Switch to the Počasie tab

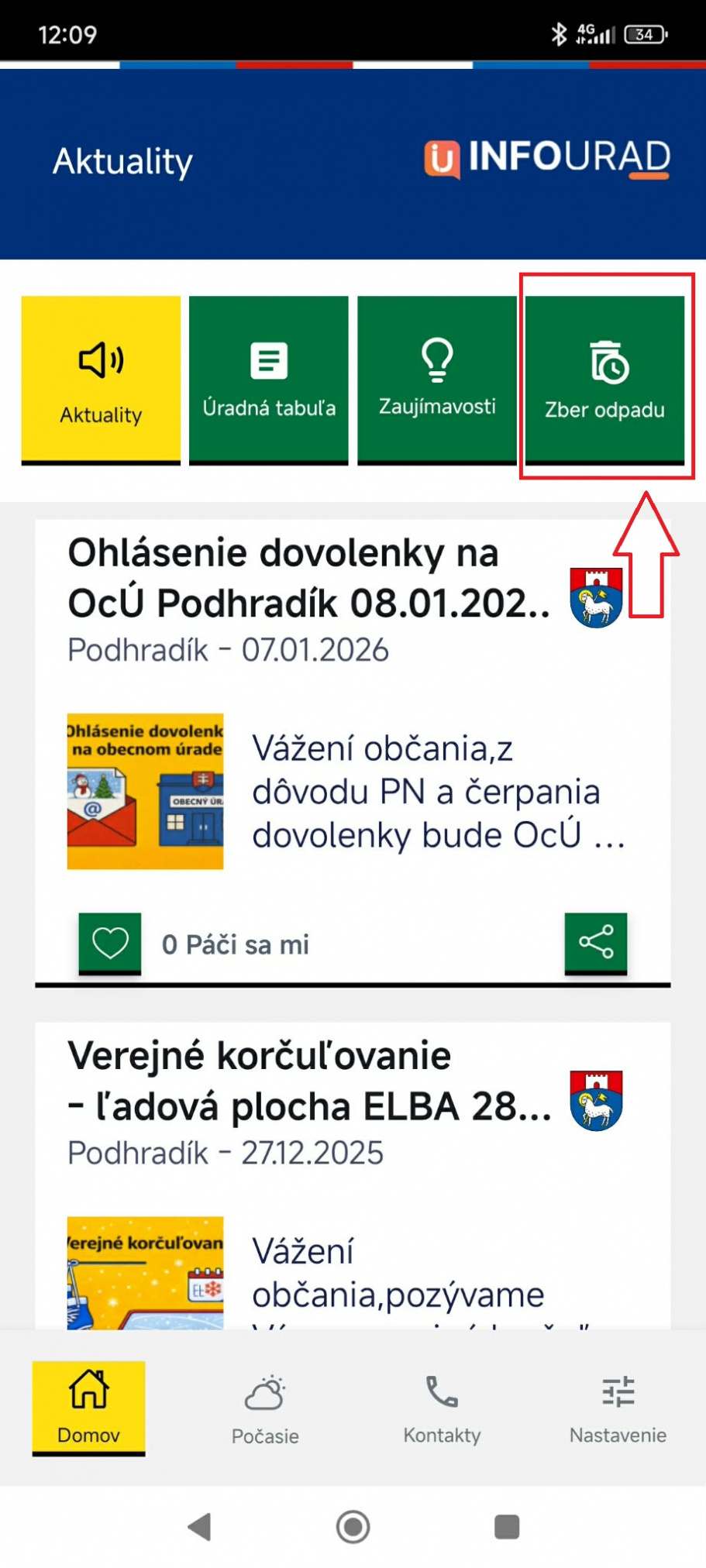click(265, 1409)
